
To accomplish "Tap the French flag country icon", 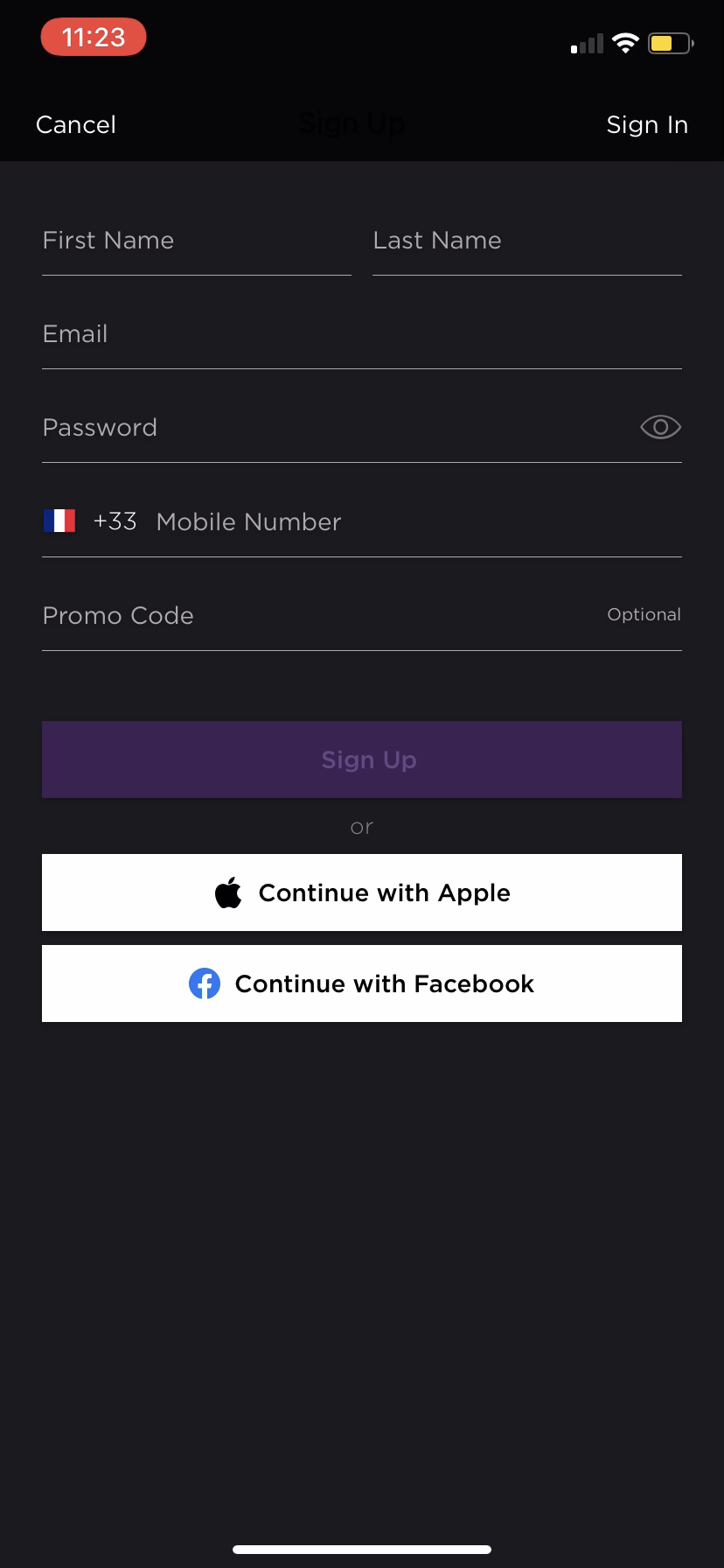I will point(59,520).
